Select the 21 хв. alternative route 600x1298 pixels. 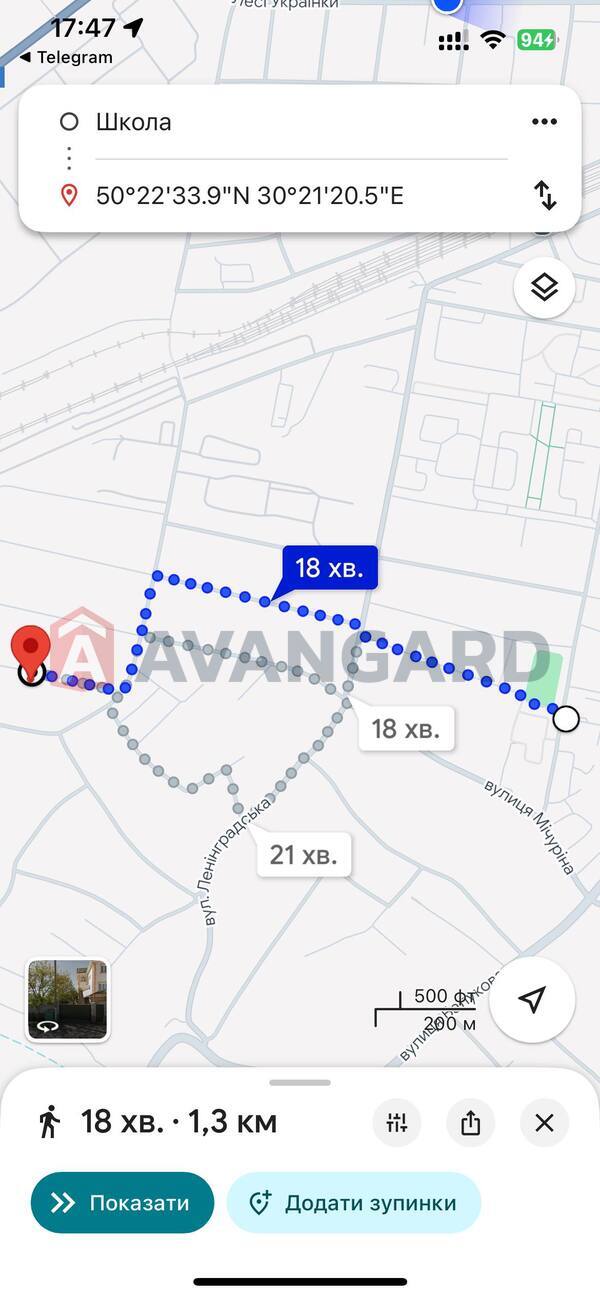click(304, 855)
